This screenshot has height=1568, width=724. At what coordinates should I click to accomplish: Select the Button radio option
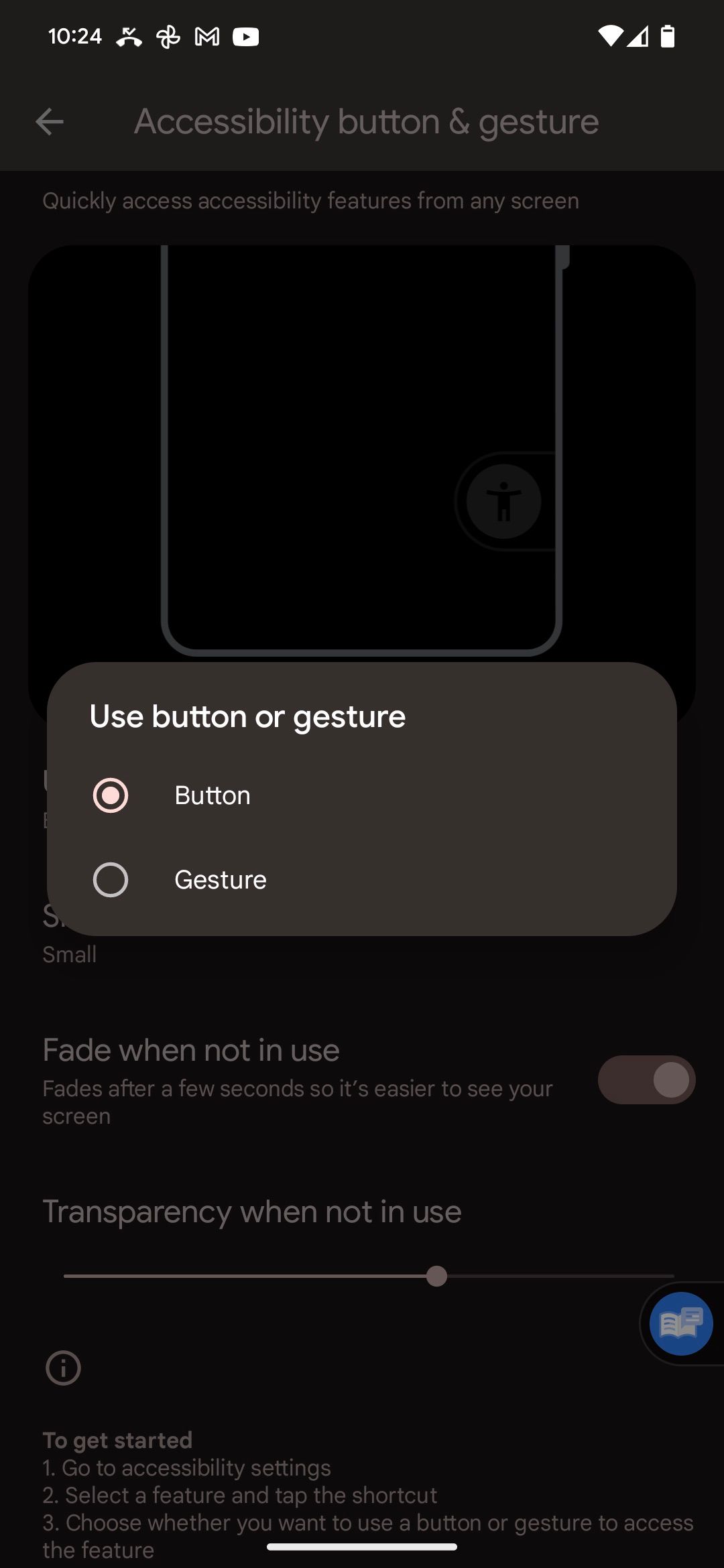pos(111,796)
